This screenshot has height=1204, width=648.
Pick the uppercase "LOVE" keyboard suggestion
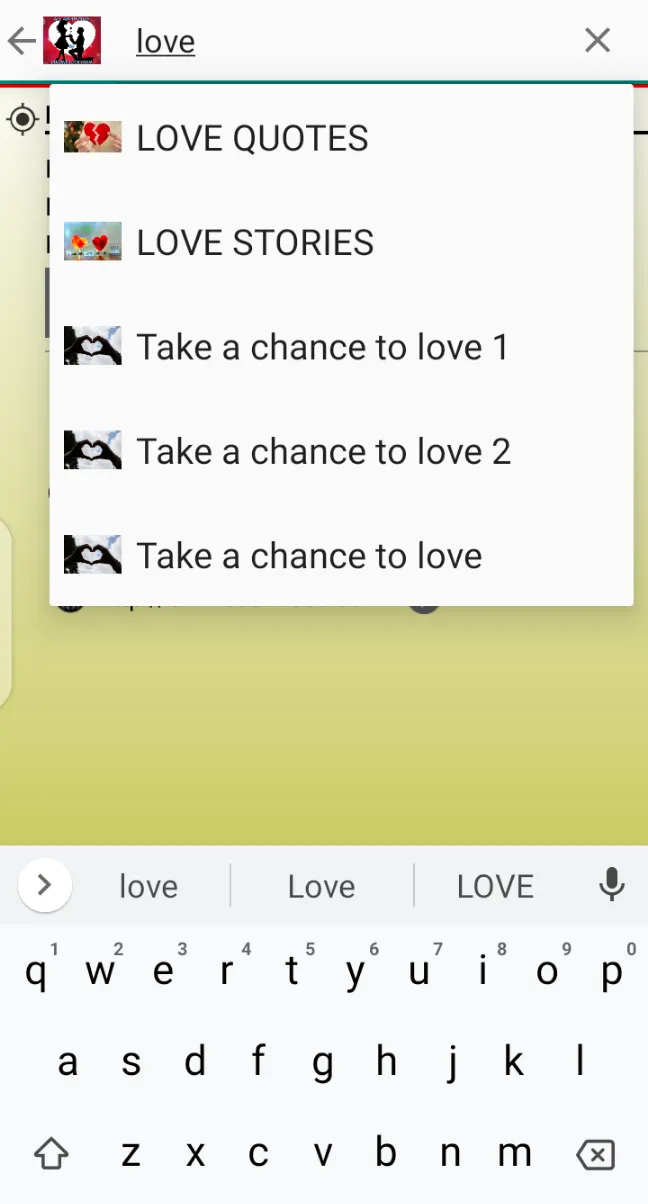tap(495, 886)
